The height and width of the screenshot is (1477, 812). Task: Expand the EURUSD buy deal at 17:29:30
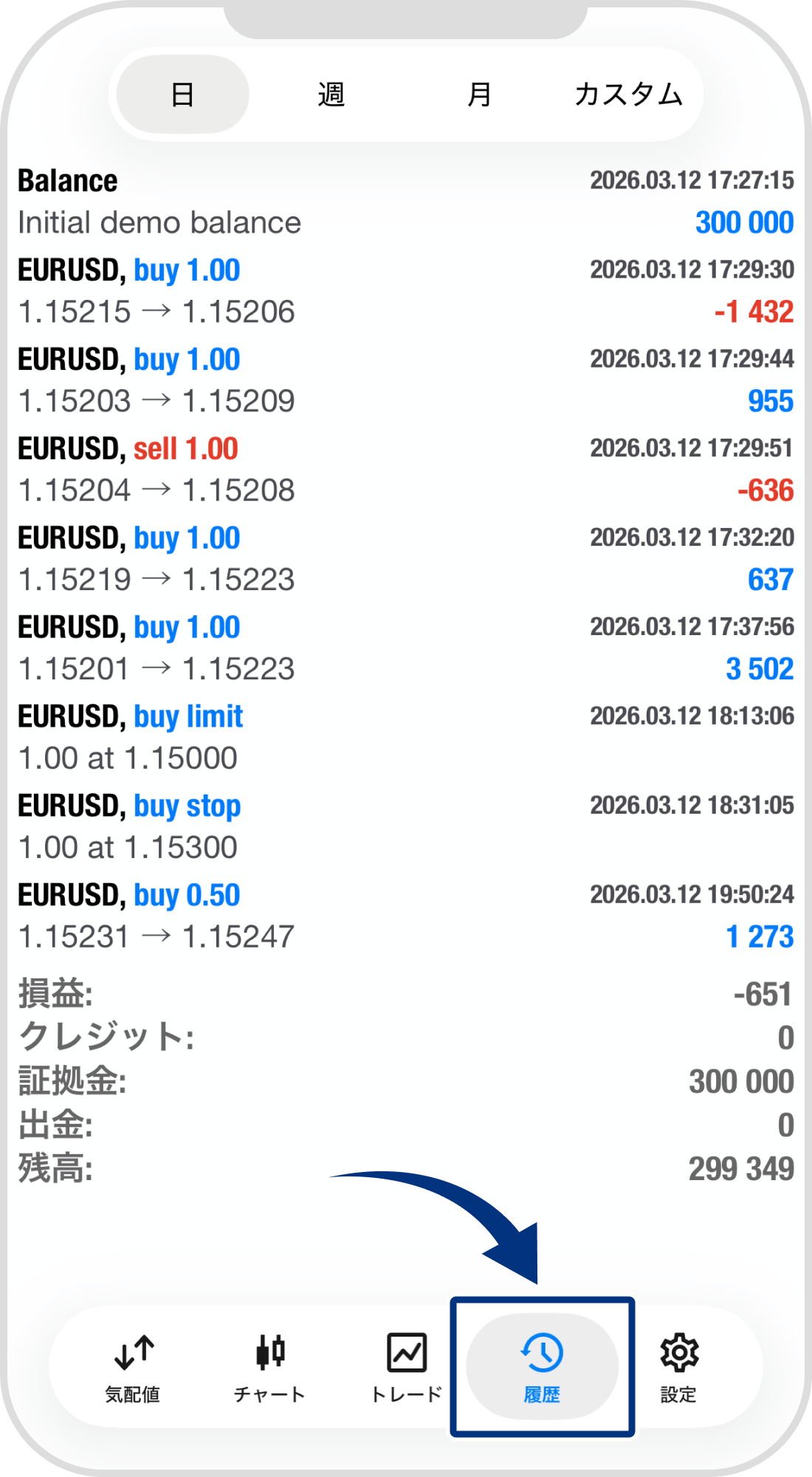pos(405,291)
